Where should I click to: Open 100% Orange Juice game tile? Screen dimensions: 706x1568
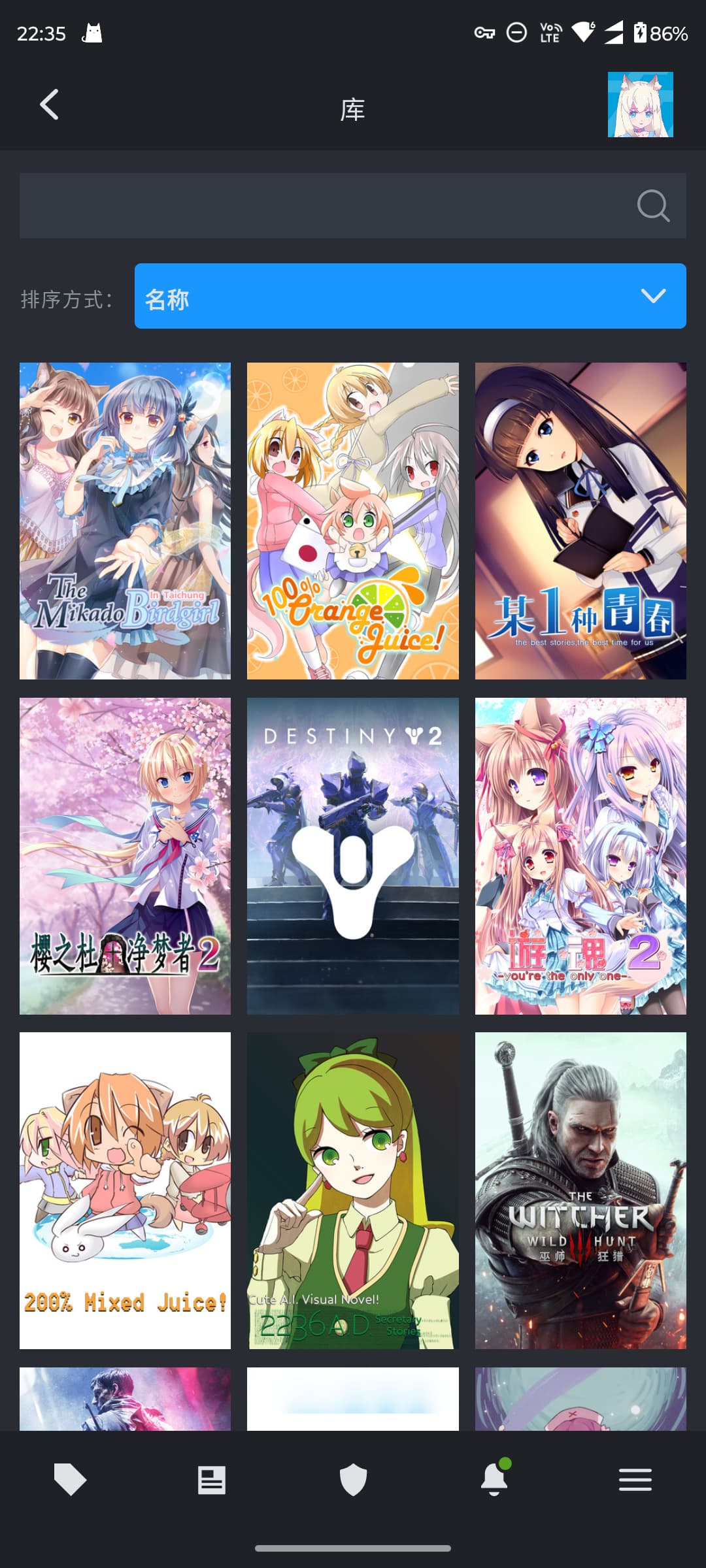click(353, 521)
